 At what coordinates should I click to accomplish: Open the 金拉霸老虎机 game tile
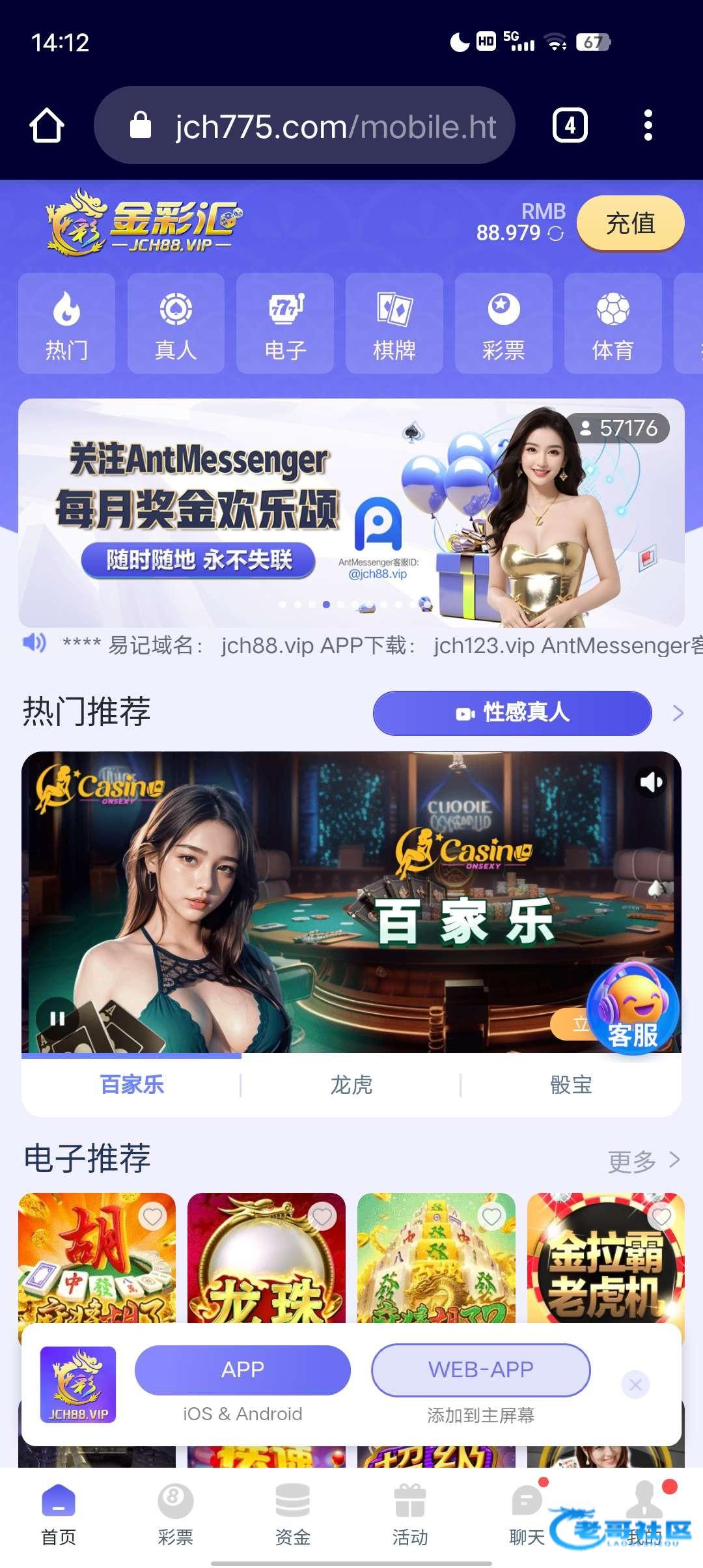pos(605,1258)
